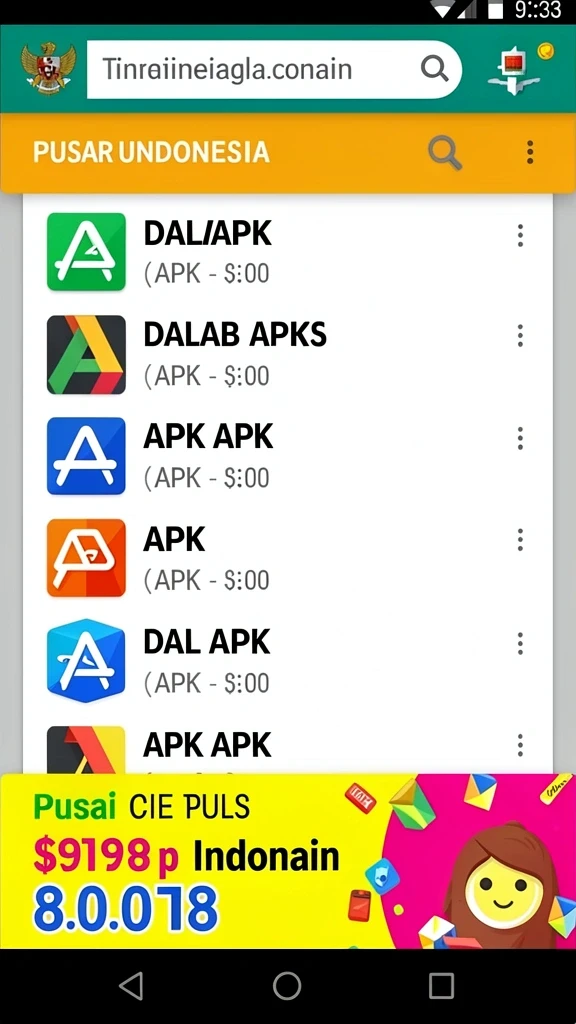
Task: Tap the Tinraiineiagla.conain address field
Action: point(274,69)
